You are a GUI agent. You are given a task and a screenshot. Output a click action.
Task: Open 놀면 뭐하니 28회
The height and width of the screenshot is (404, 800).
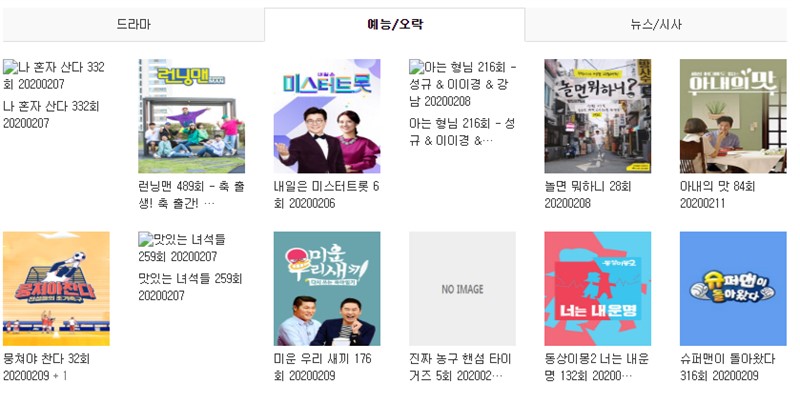click(597, 116)
